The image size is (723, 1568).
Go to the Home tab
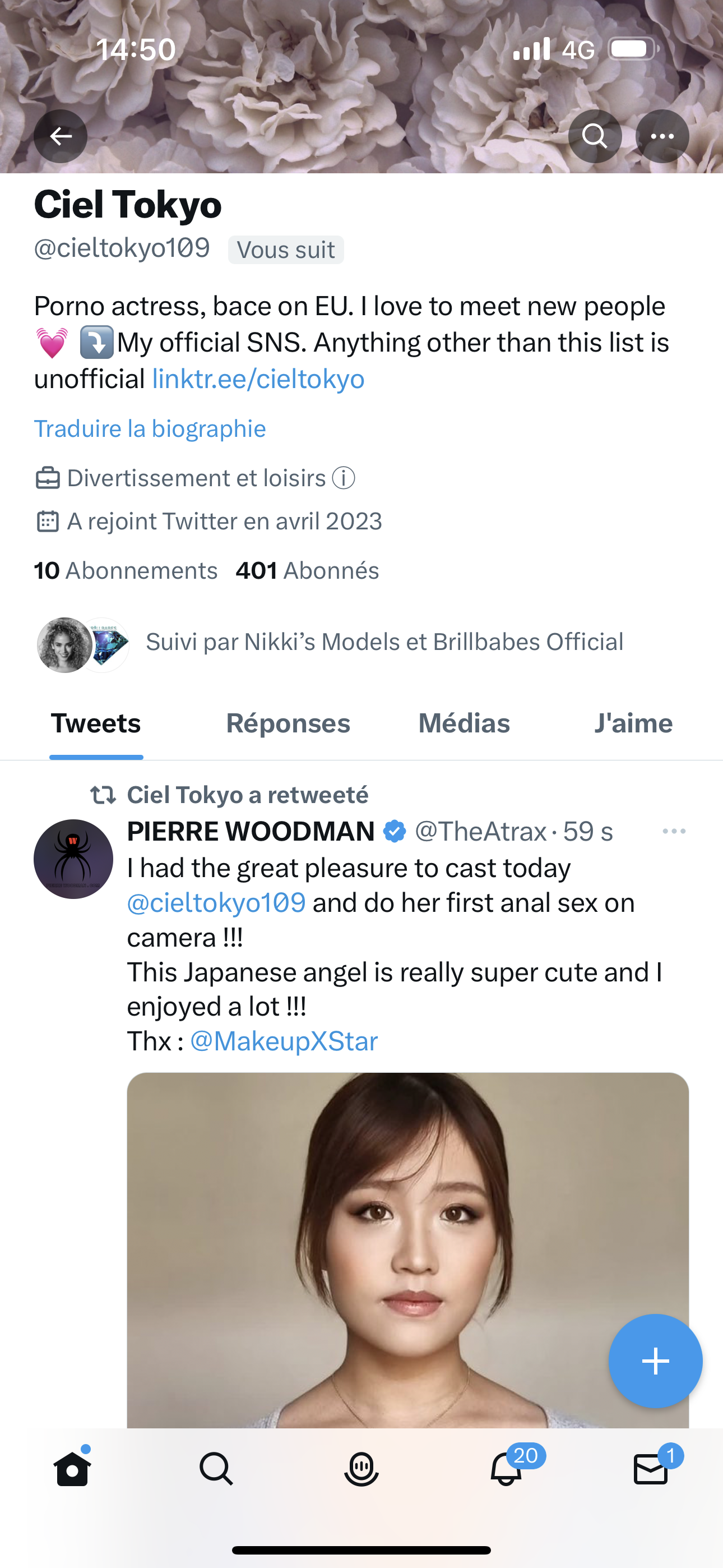click(72, 1469)
